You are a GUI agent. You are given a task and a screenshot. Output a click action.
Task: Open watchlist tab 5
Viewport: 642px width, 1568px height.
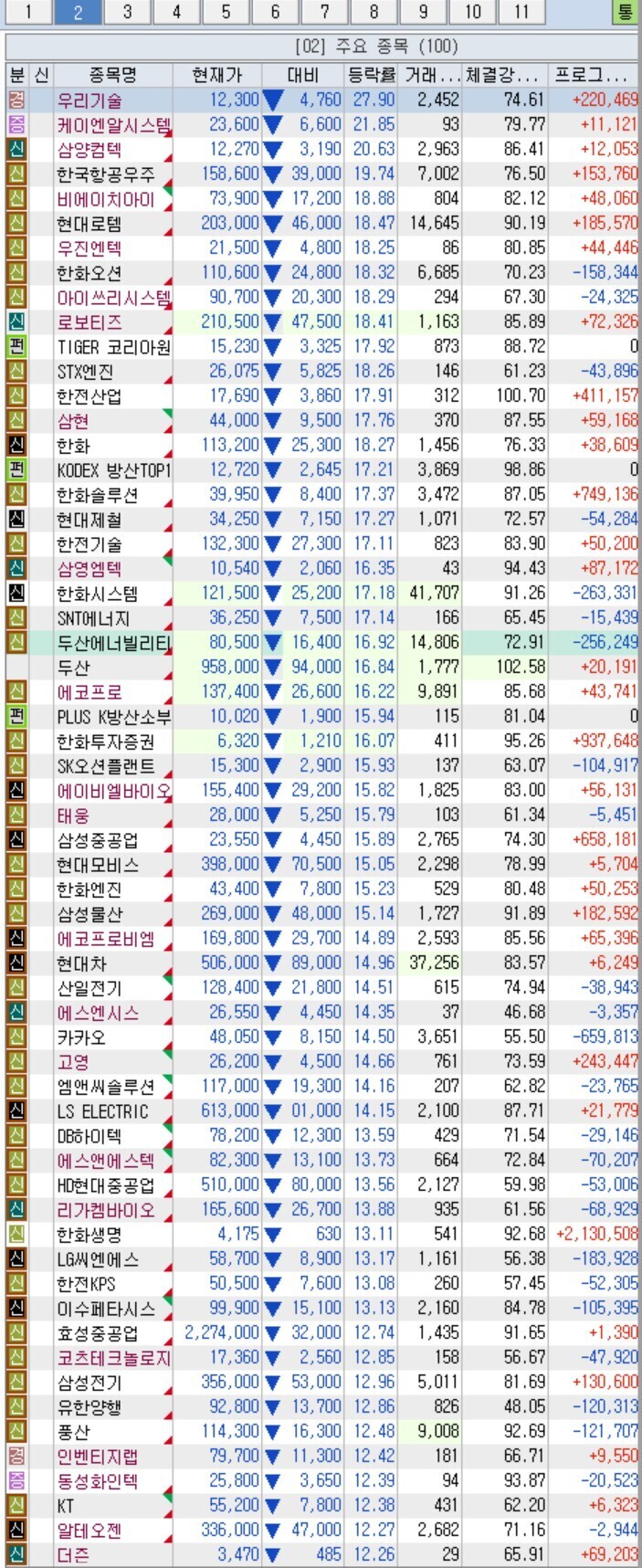point(226,12)
